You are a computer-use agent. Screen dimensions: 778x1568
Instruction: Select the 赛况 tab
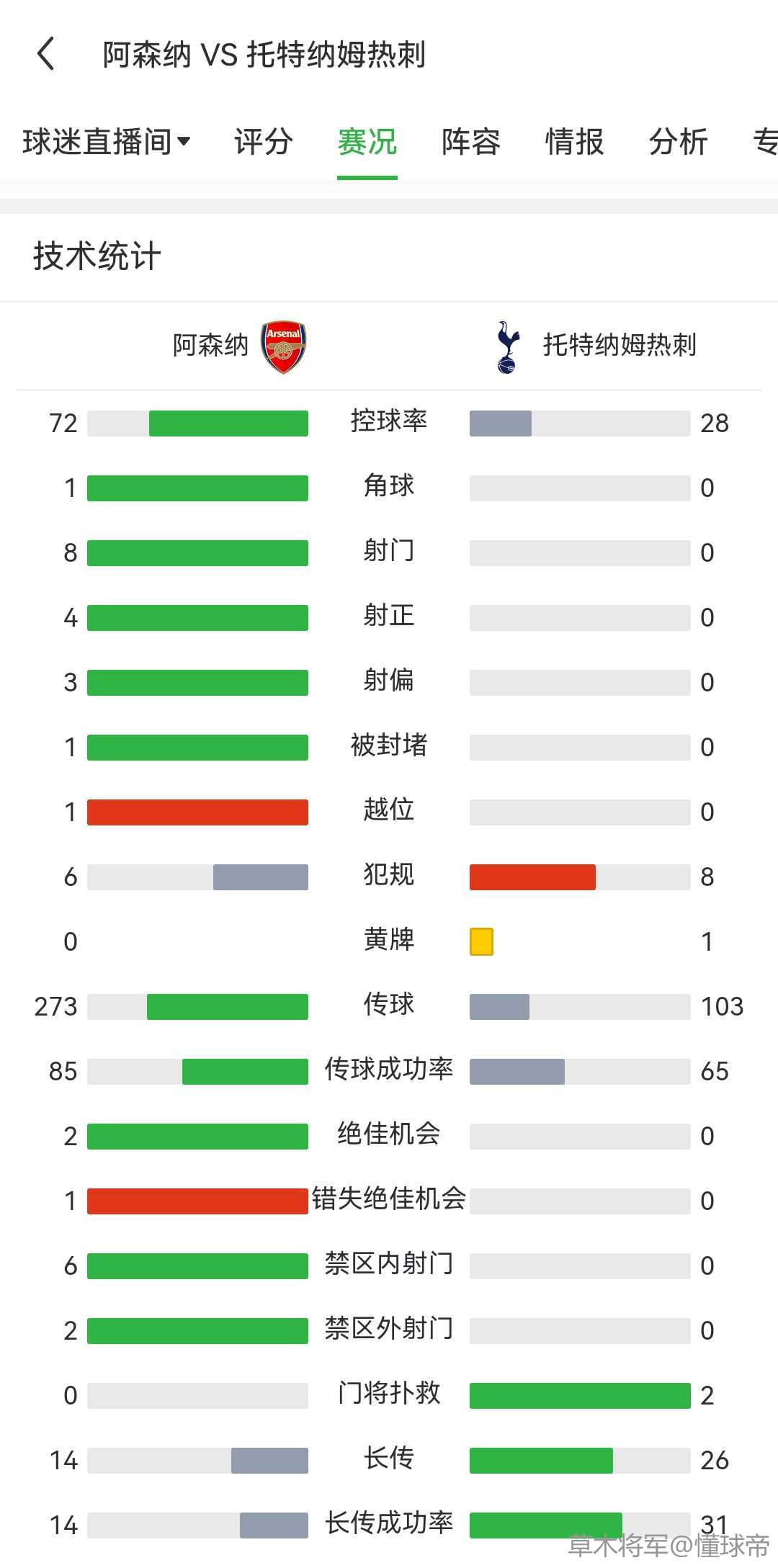pos(367,141)
